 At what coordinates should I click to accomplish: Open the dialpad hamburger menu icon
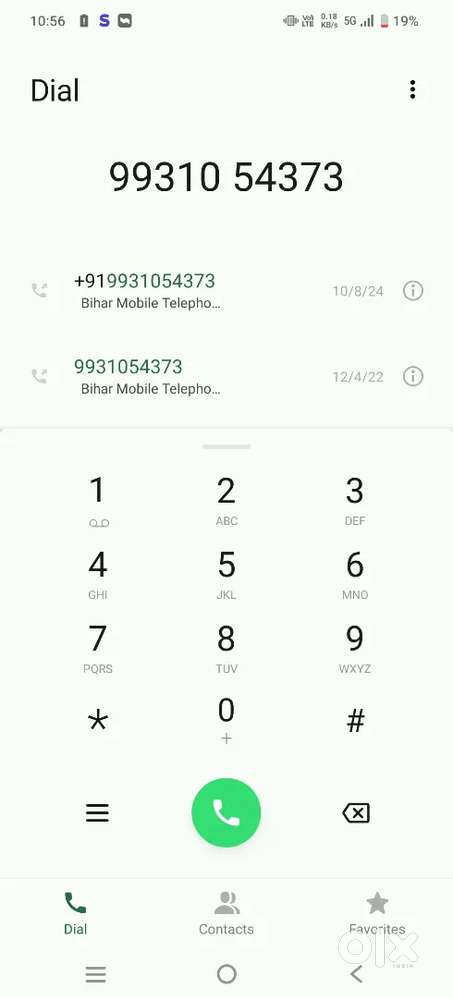97,813
